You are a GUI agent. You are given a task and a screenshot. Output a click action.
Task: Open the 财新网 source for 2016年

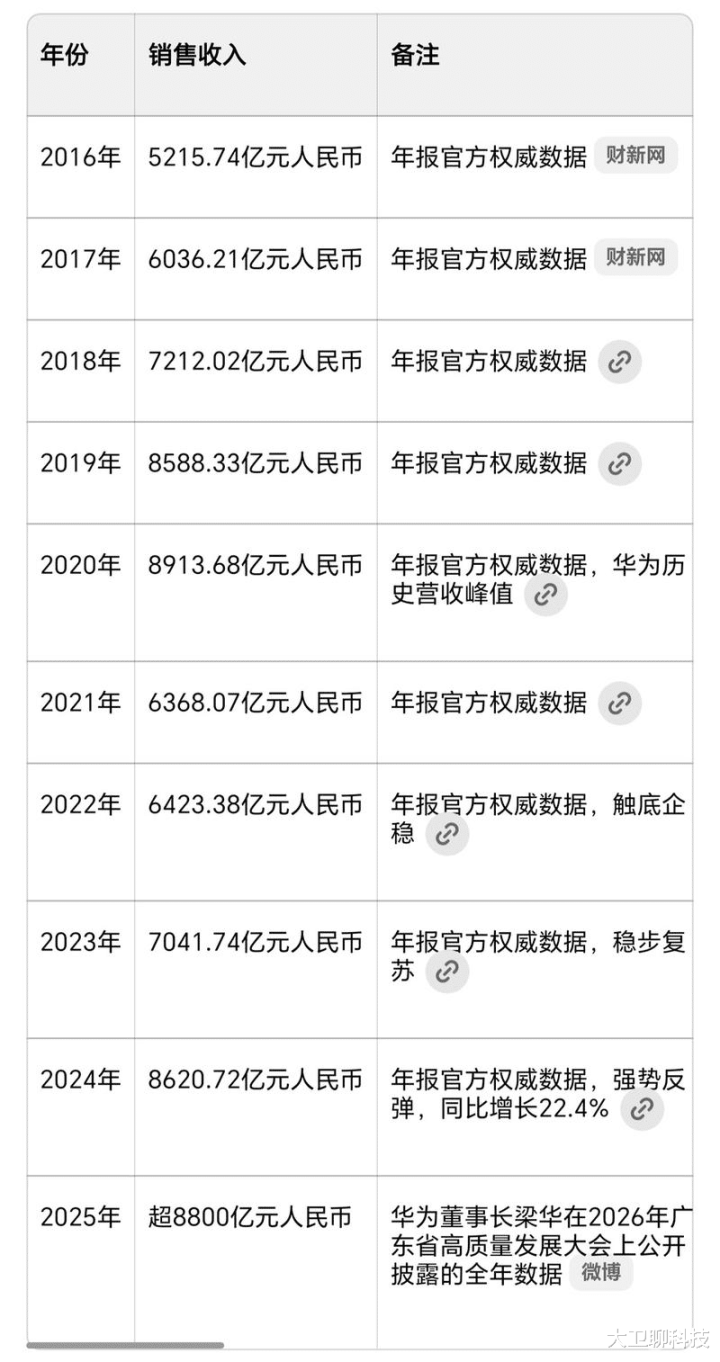pyautogui.click(x=636, y=156)
